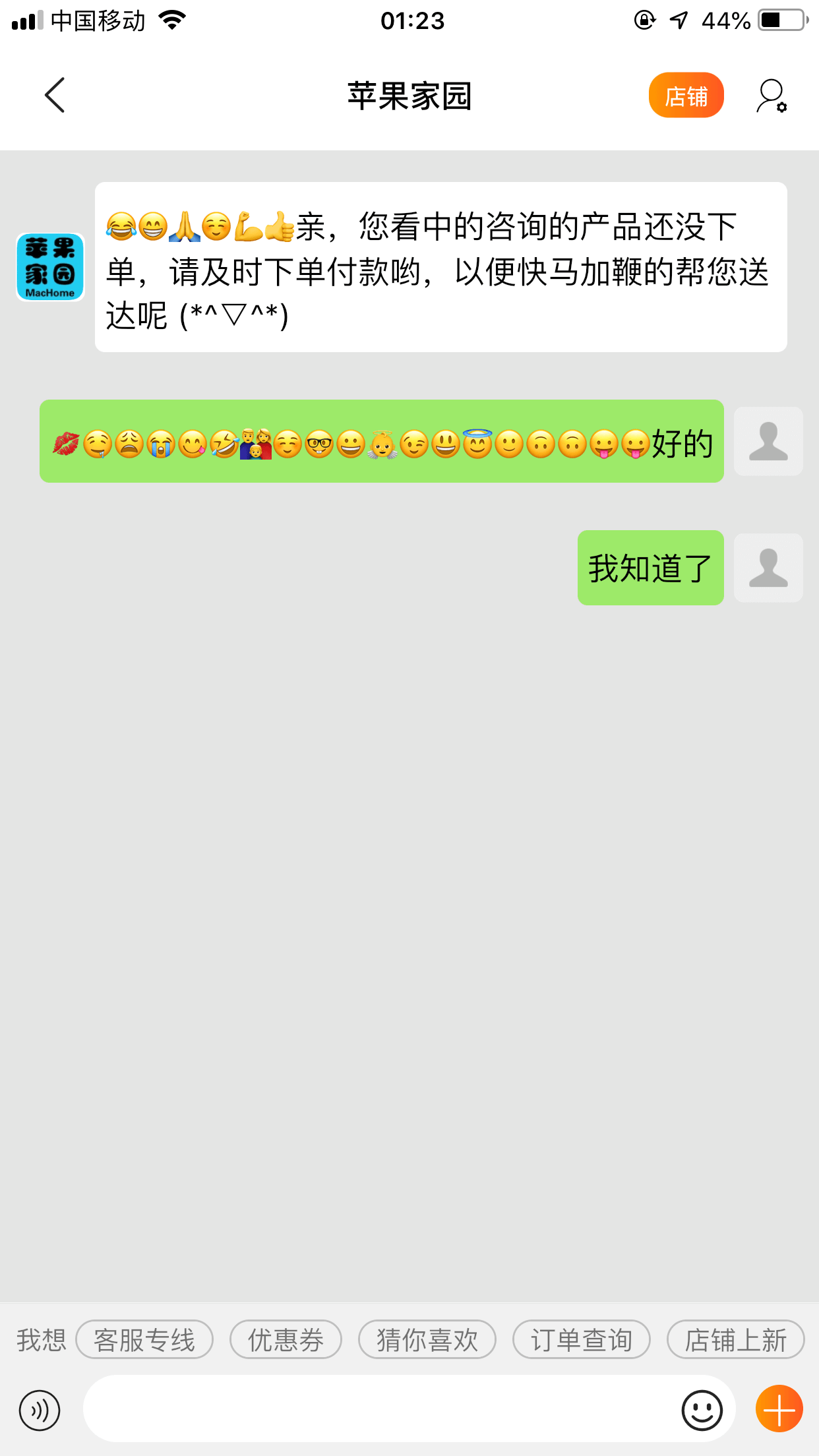Open the contact settings icon
This screenshot has width=819, height=1456.
point(771,96)
